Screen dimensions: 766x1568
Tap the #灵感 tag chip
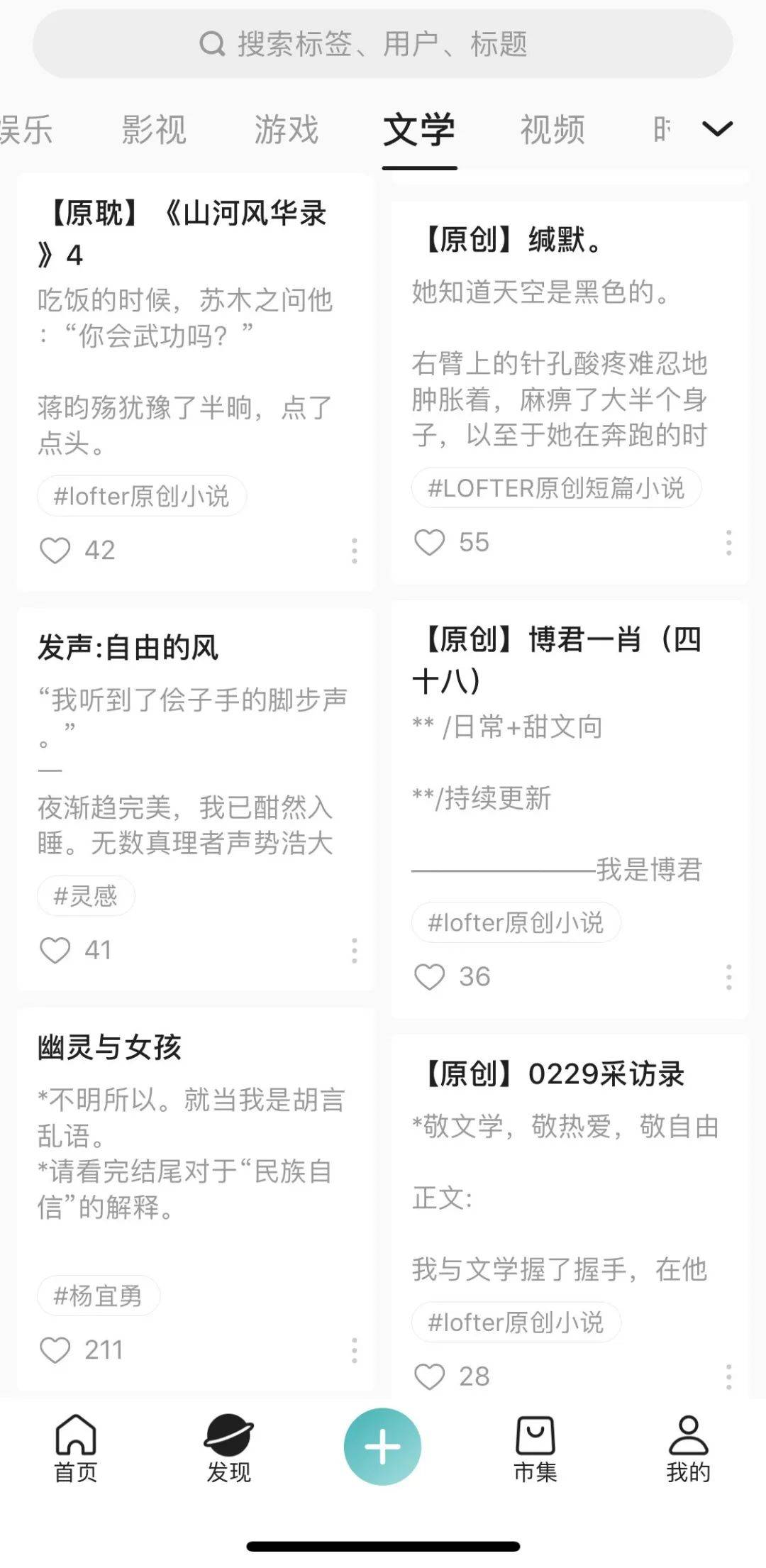pyautogui.click(x=86, y=896)
